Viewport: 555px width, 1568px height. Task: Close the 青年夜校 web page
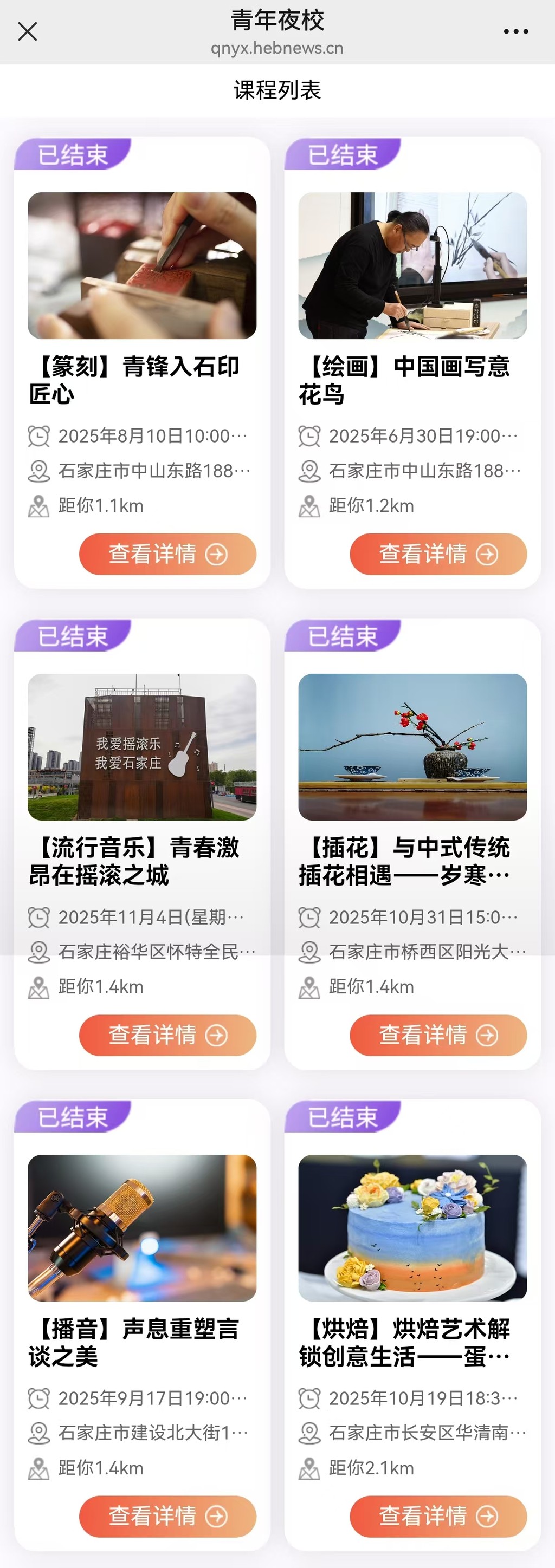(28, 31)
